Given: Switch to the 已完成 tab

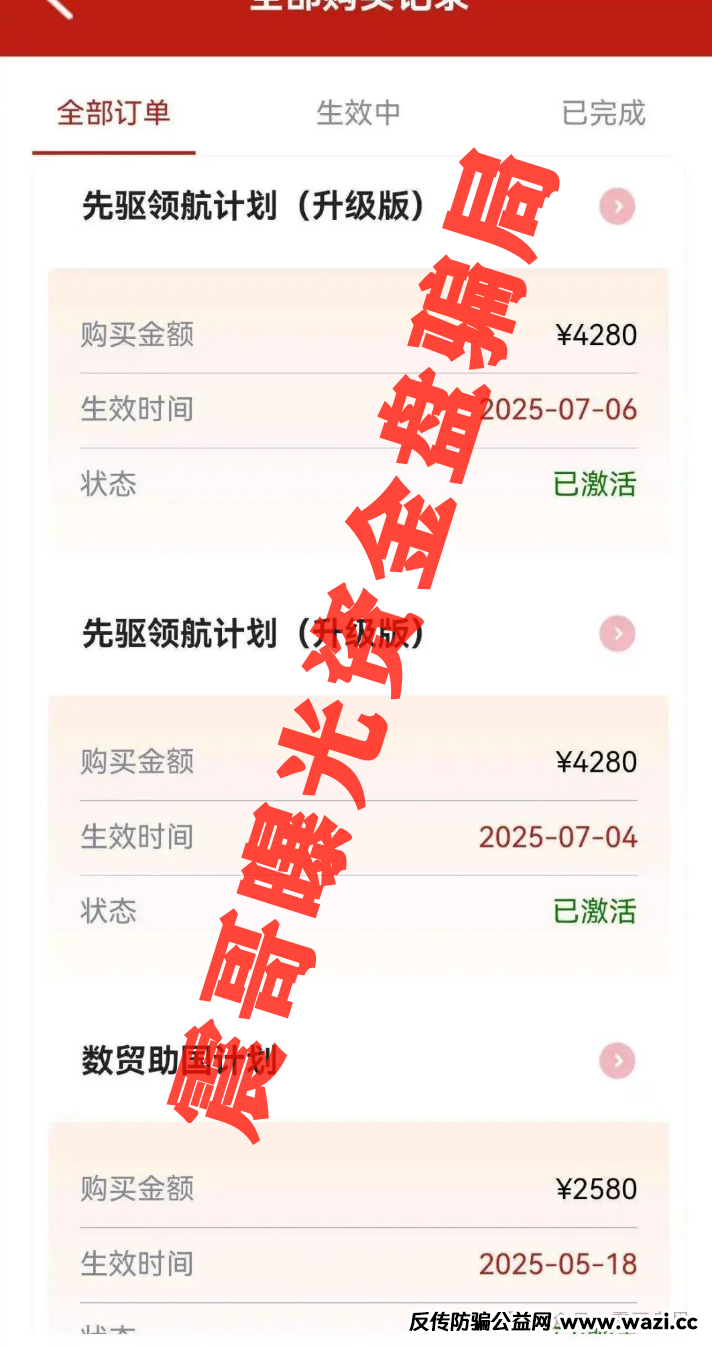Looking at the screenshot, I should pyautogui.click(x=604, y=113).
